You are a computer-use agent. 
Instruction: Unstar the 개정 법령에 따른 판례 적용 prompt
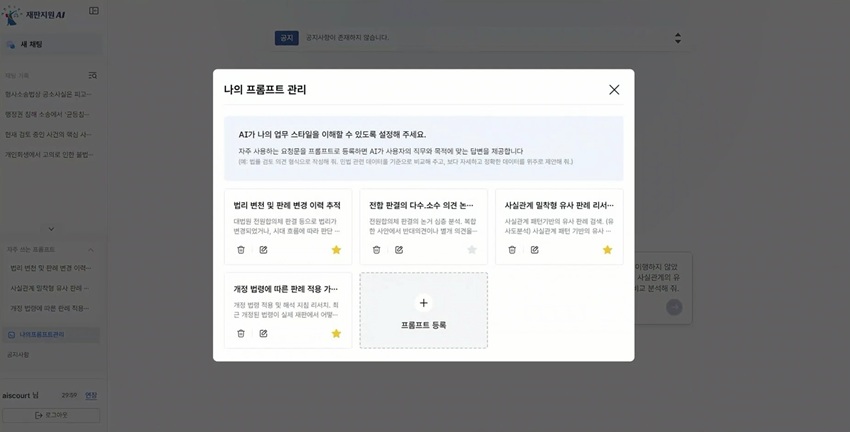336,333
